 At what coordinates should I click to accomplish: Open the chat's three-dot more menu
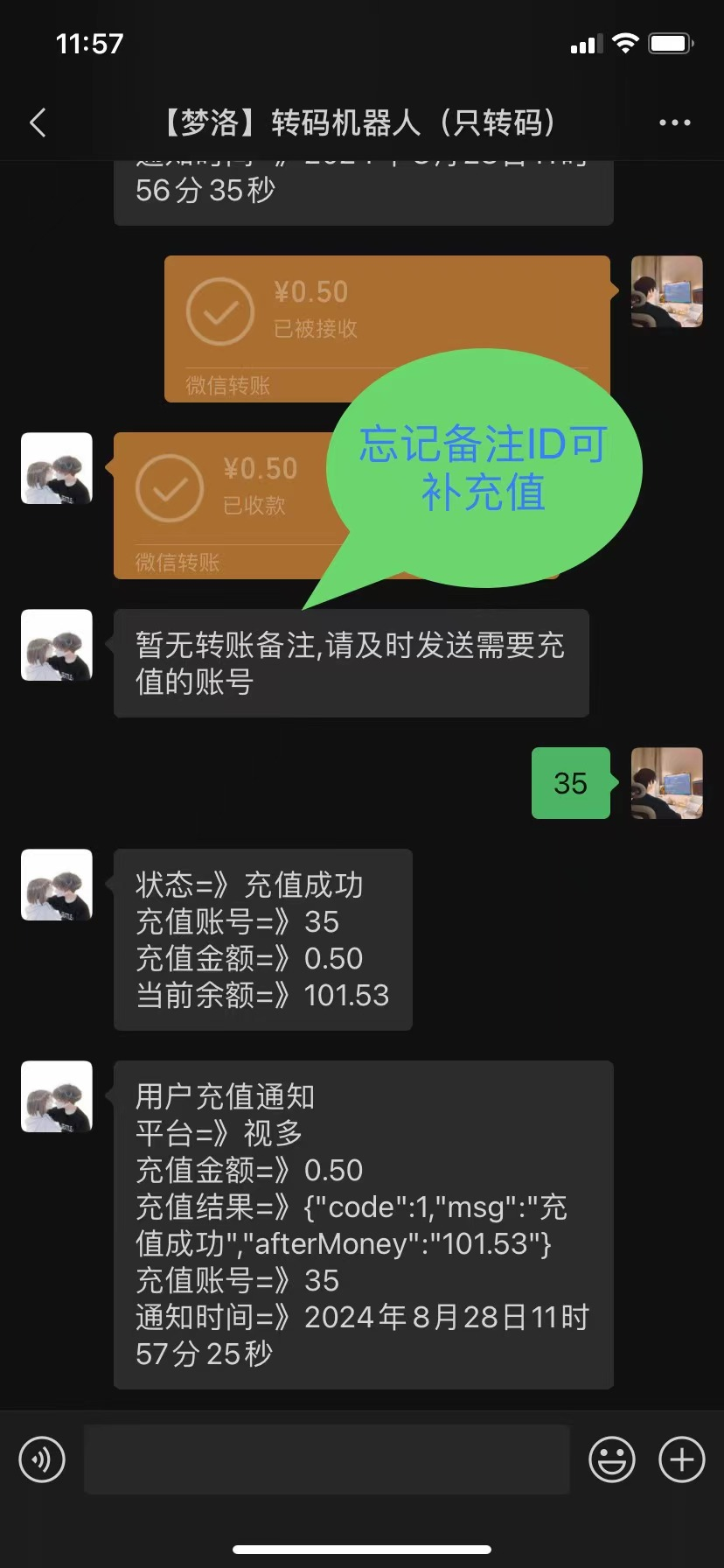(674, 122)
